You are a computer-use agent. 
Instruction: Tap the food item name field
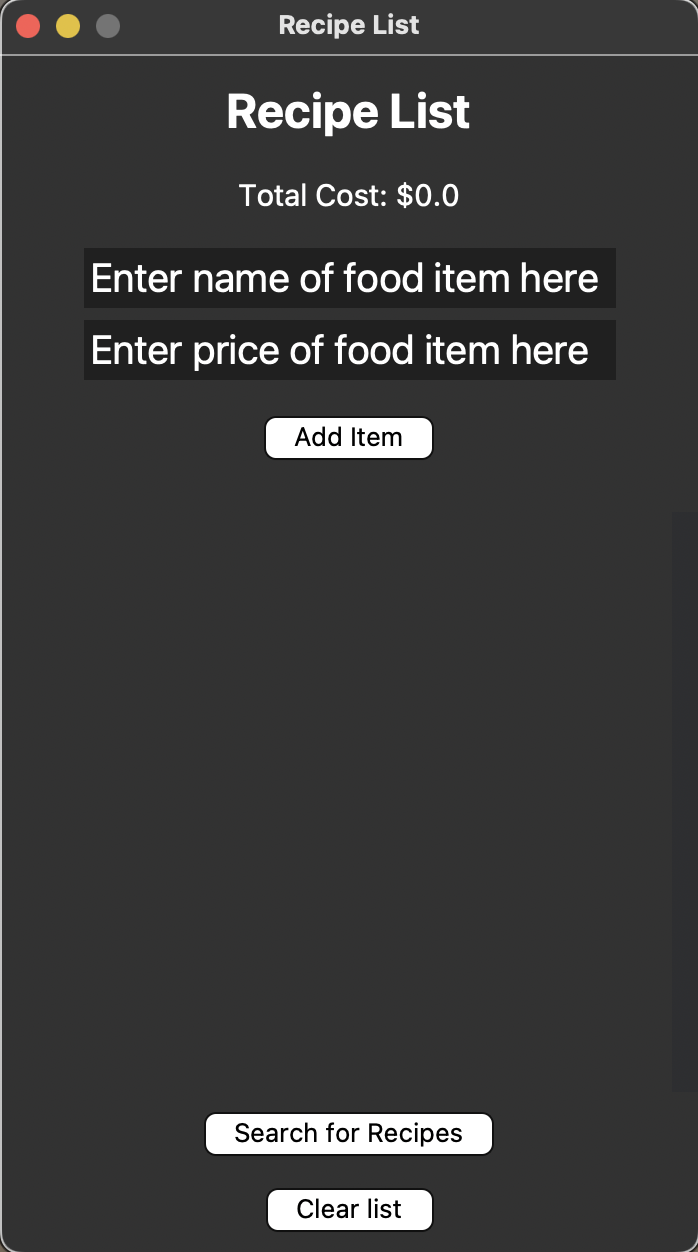point(349,278)
